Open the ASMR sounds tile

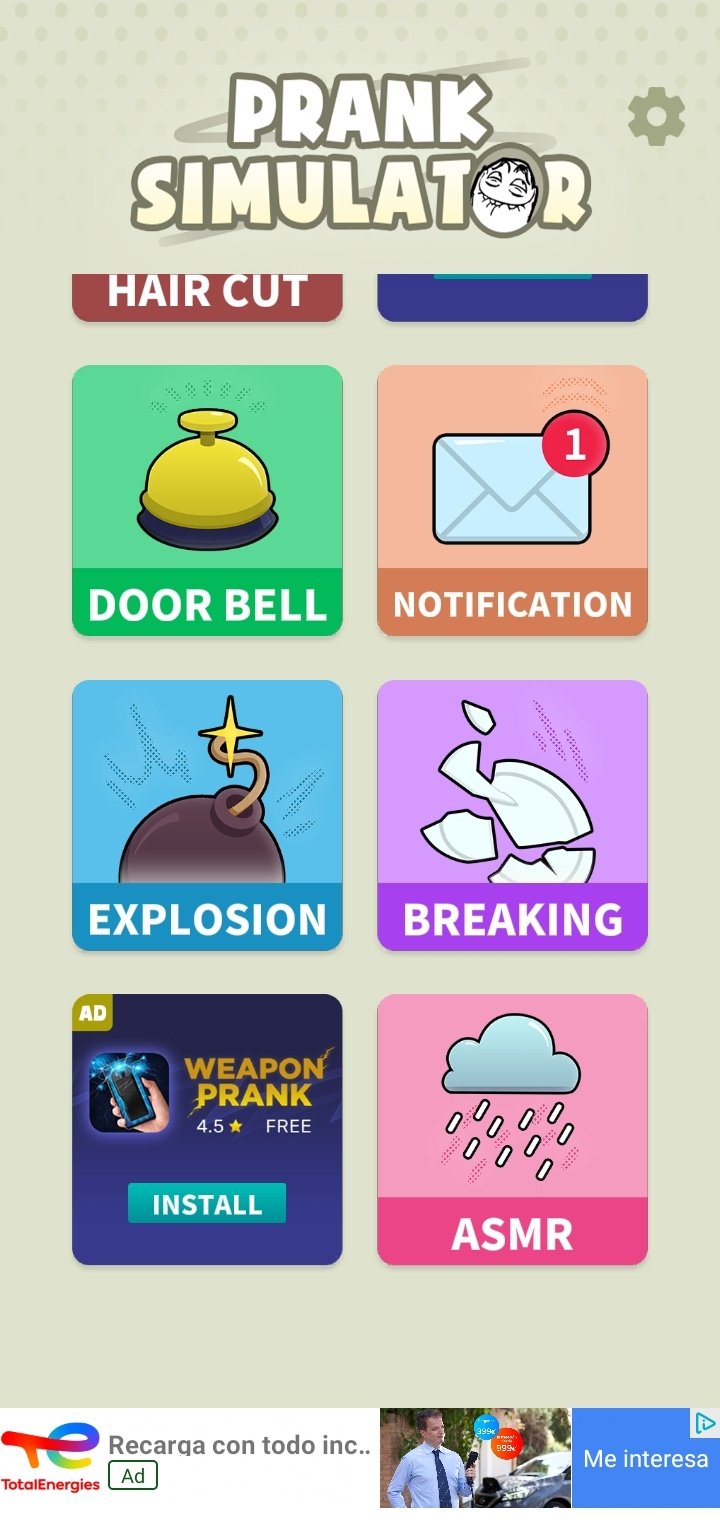click(x=512, y=1129)
